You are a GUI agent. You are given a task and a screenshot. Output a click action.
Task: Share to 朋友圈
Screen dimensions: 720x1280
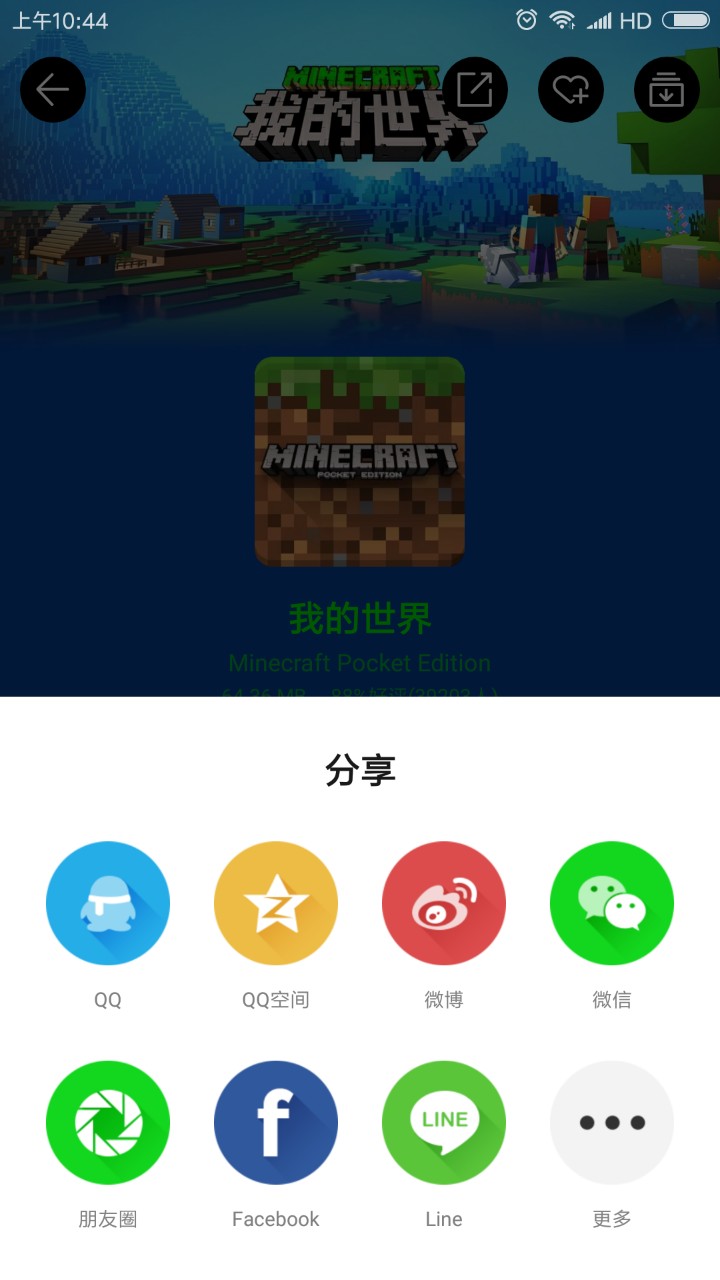(x=108, y=1123)
